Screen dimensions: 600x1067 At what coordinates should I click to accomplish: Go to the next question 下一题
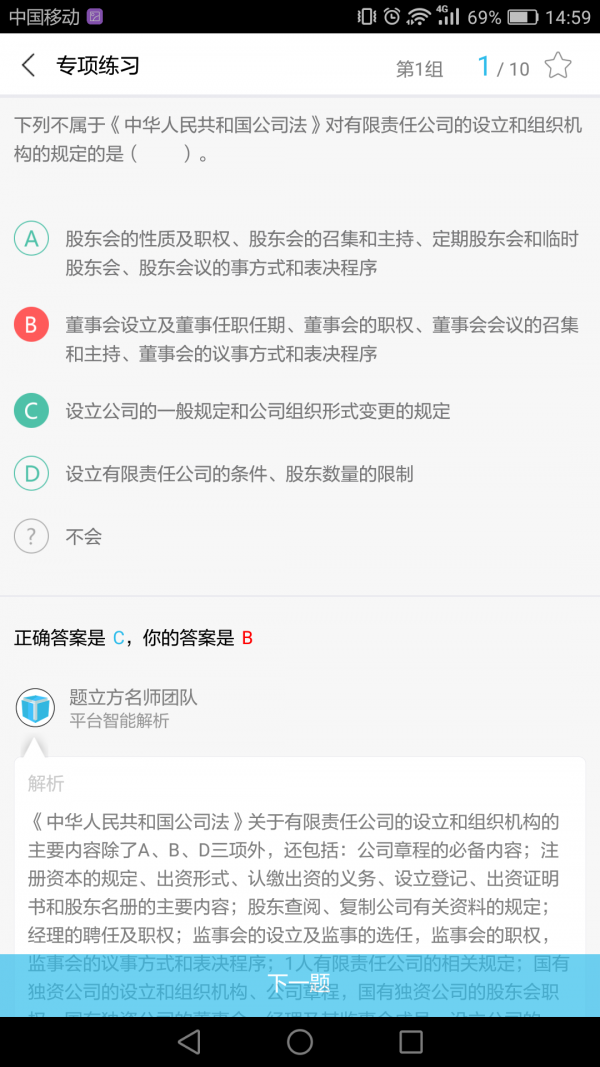point(300,985)
